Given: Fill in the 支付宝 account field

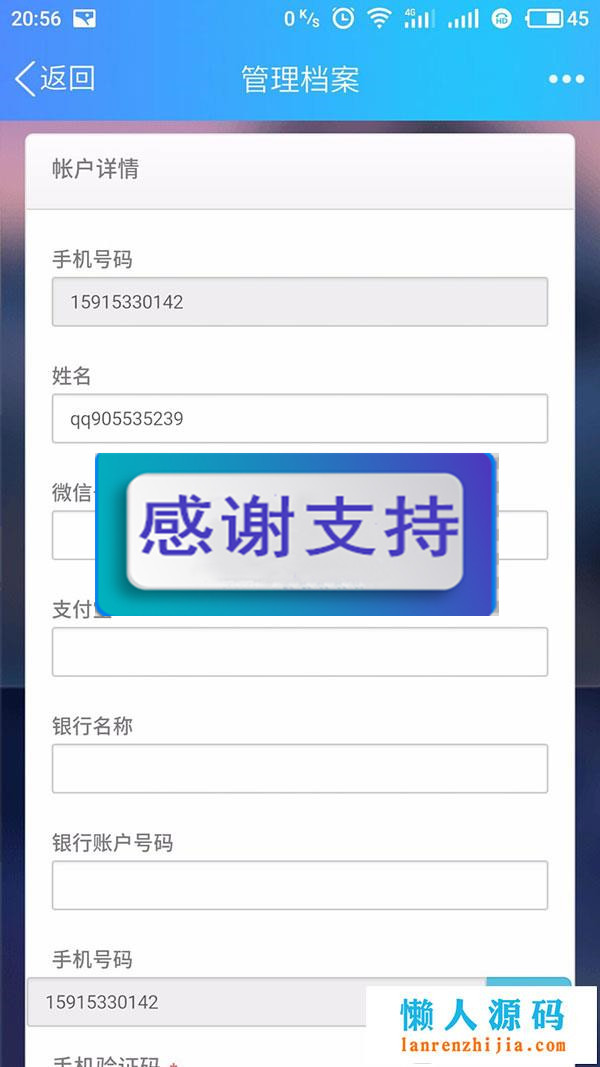Looking at the screenshot, I should pyautogui.click(x=299, y=651).
